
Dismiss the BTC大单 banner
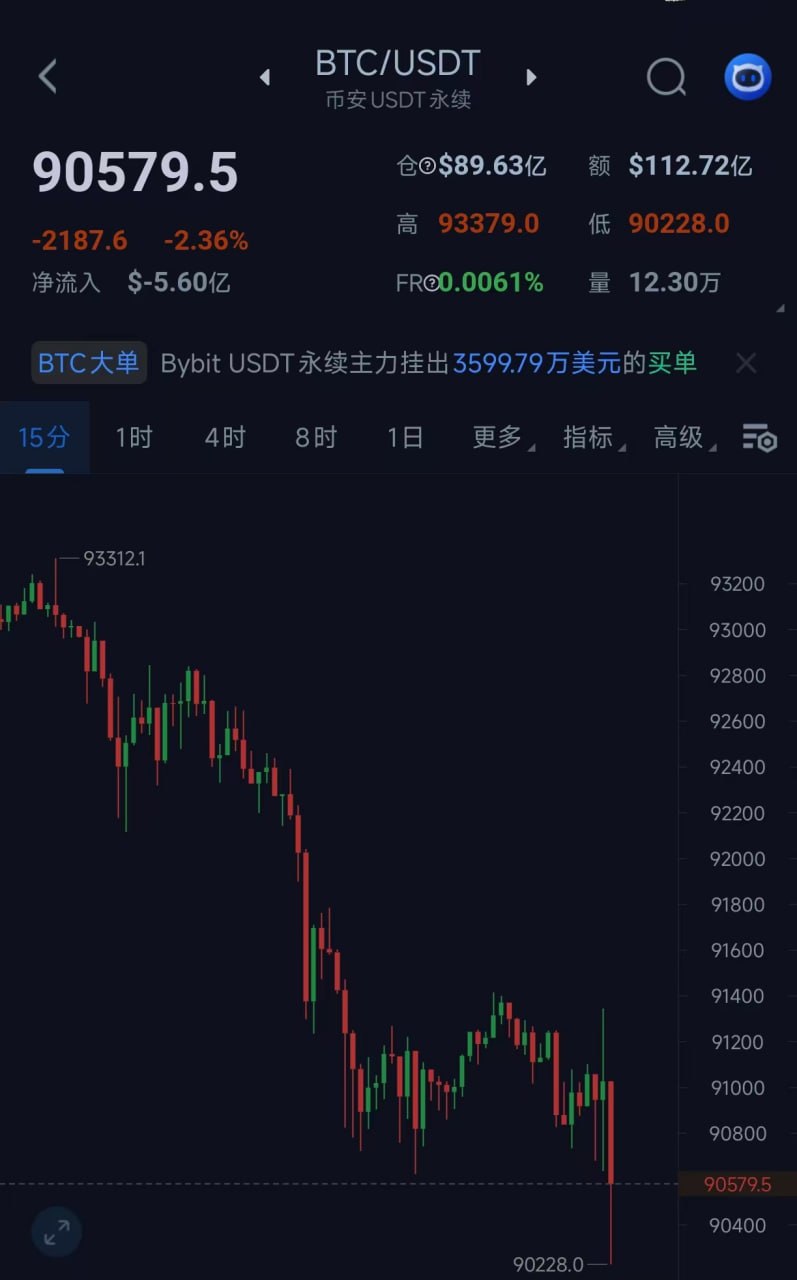[x=746, y=363]
